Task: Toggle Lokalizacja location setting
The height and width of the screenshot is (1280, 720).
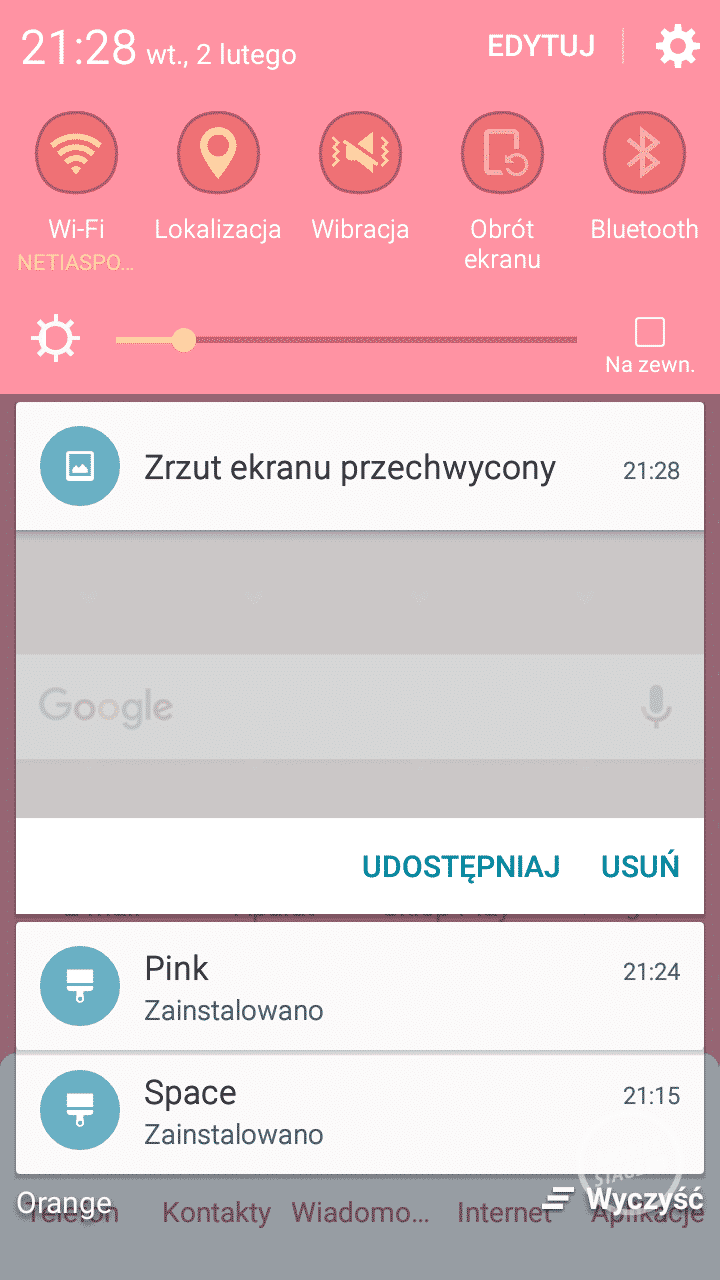Action: point(218,153)
